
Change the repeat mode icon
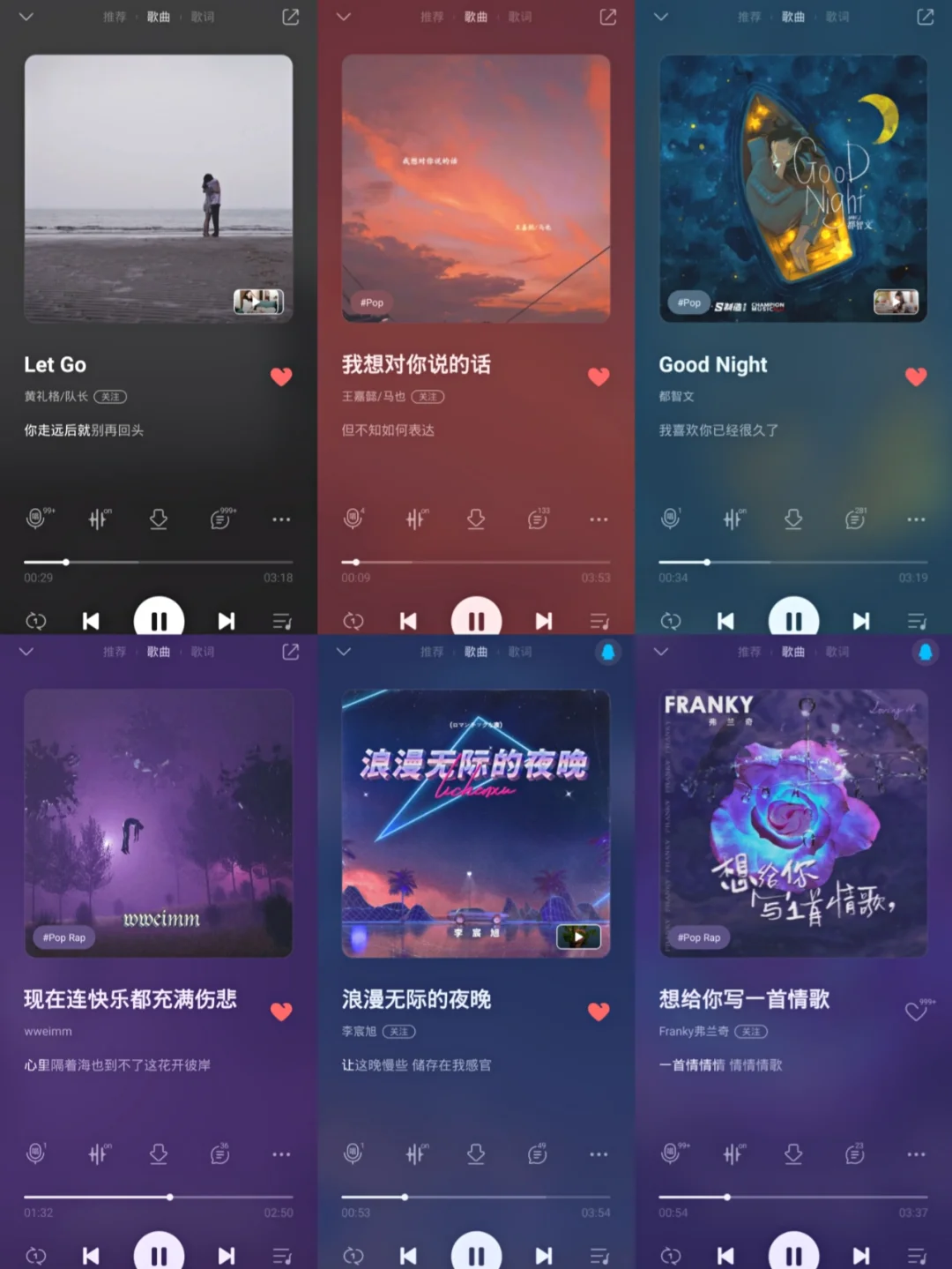36,621
